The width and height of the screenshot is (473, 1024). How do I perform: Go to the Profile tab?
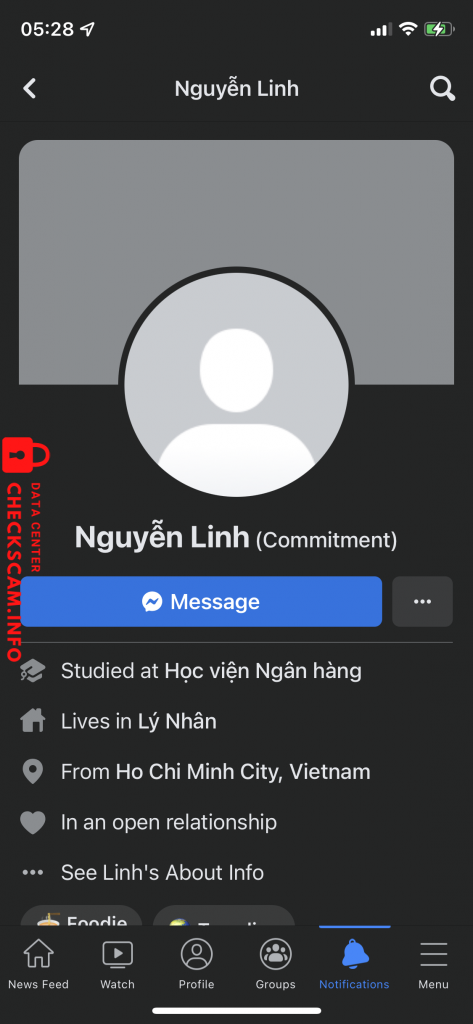pyautogui.click(x=197, y=965)
